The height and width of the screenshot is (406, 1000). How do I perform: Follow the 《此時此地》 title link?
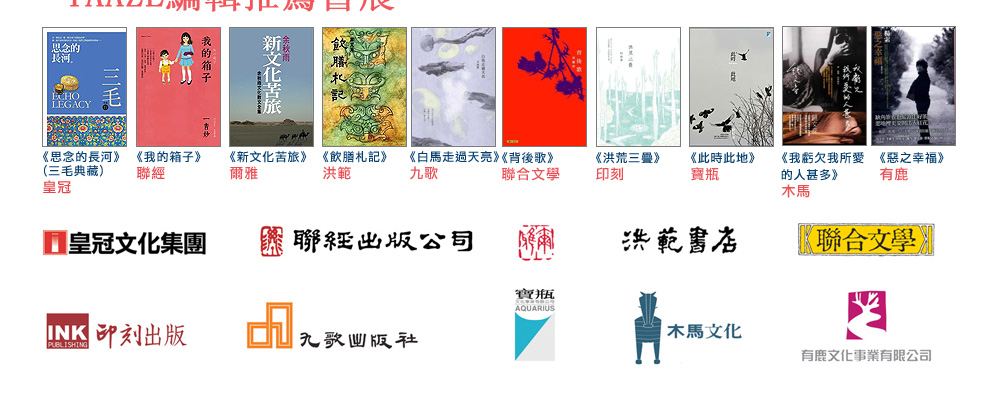[723, 157]
